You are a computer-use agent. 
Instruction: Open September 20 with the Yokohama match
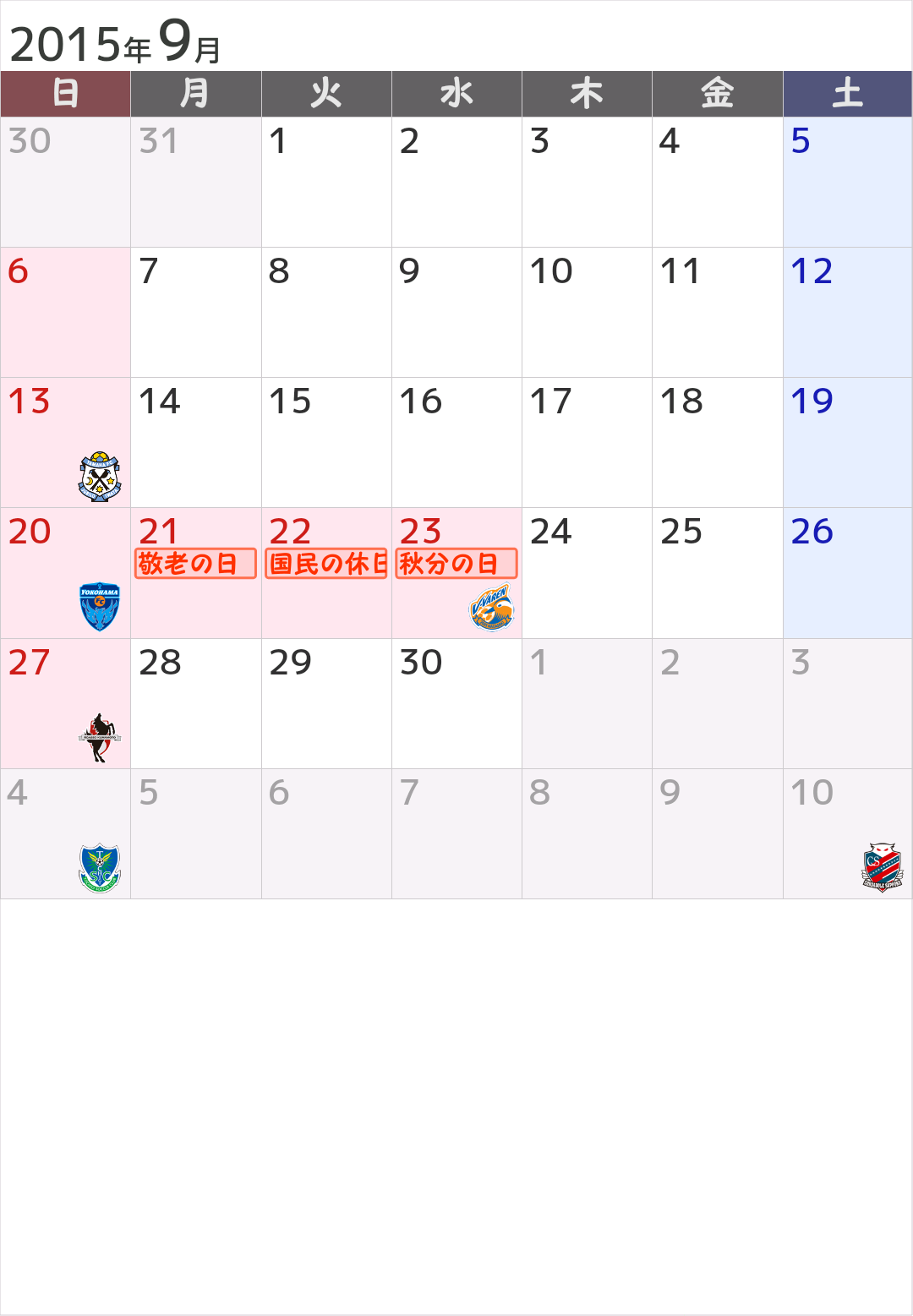click(66, 573)
